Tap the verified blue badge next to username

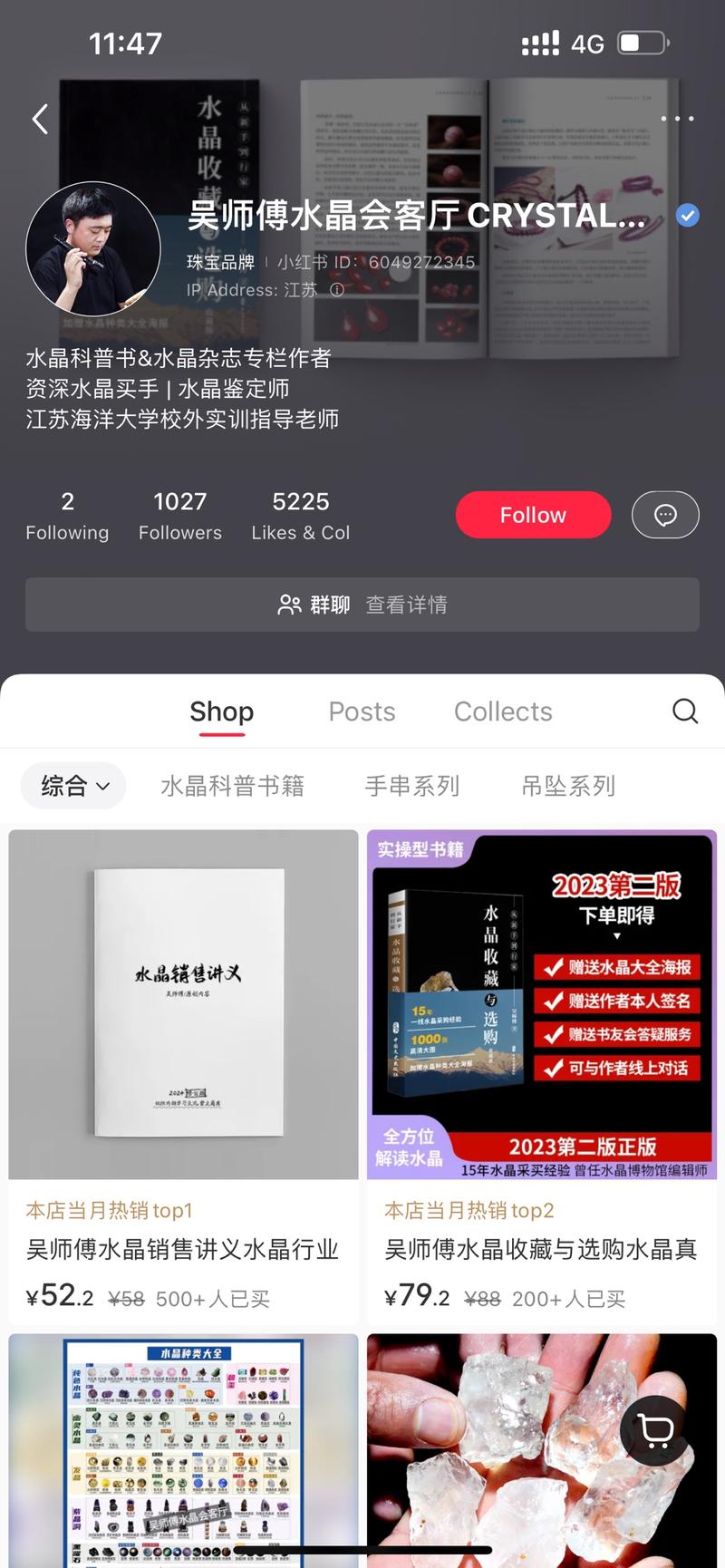click(687, 216)
